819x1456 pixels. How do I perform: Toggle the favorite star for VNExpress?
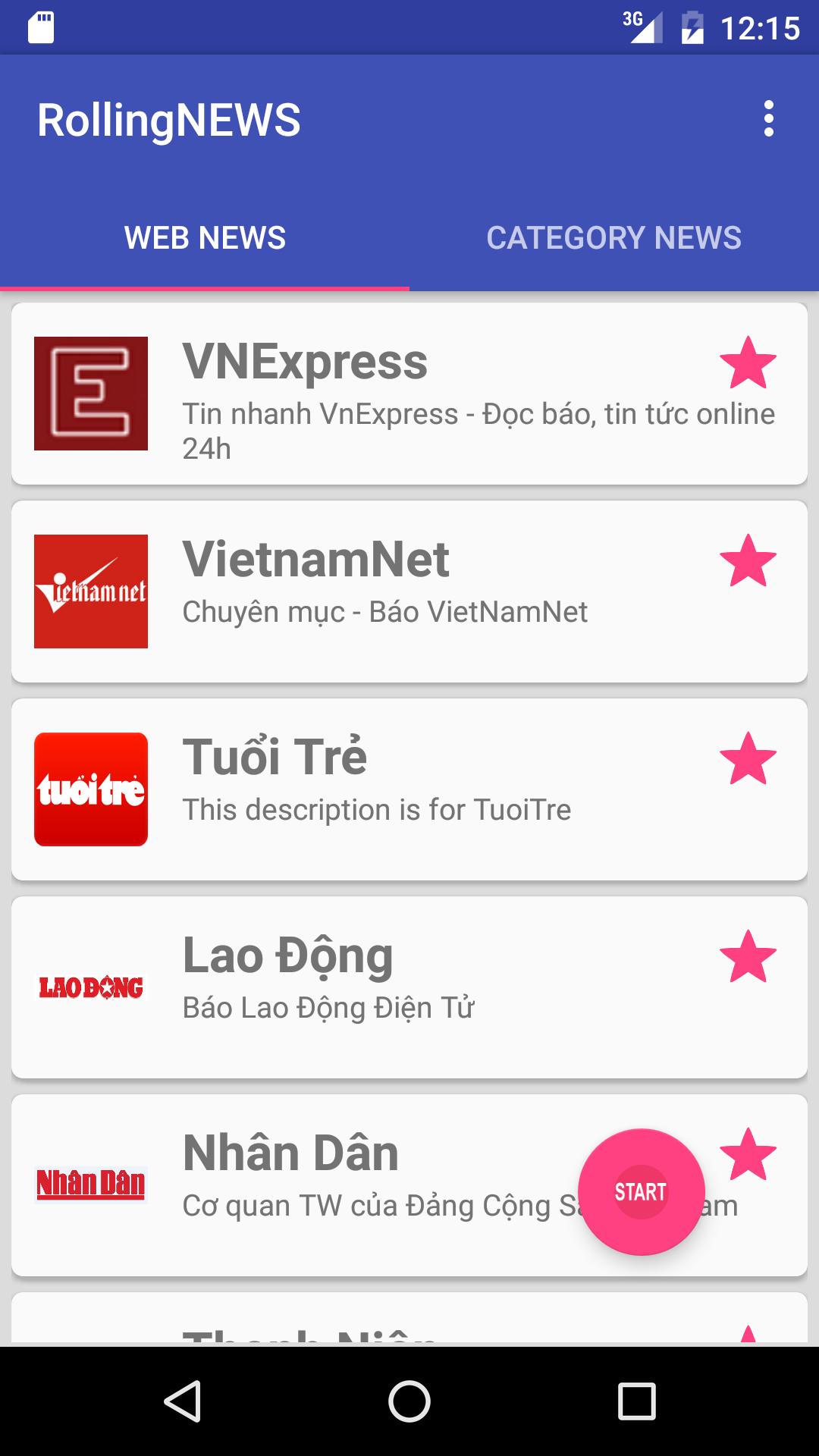coord(748,362)
